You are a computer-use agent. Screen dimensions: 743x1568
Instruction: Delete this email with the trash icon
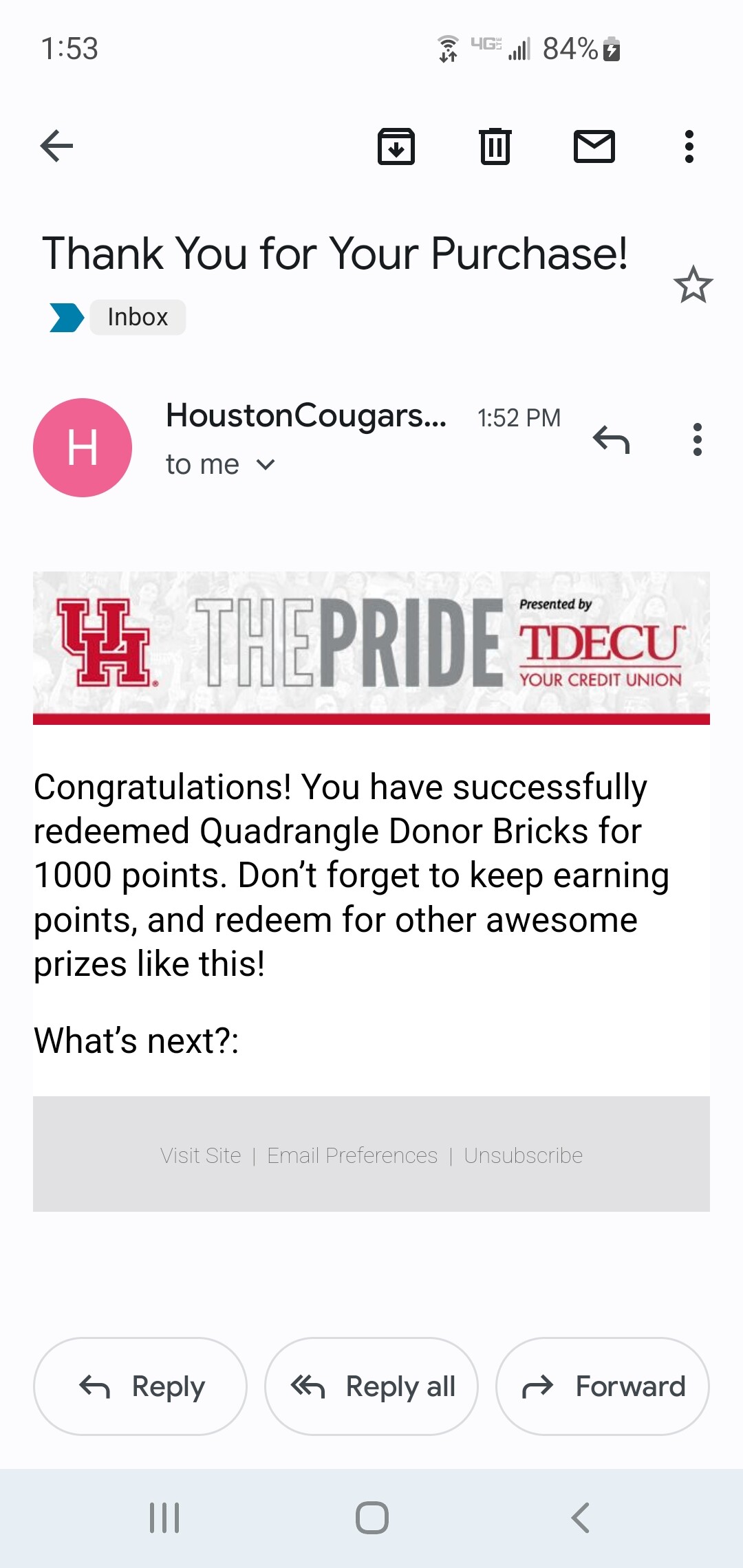pyautogui.click(x=495, y=146)
